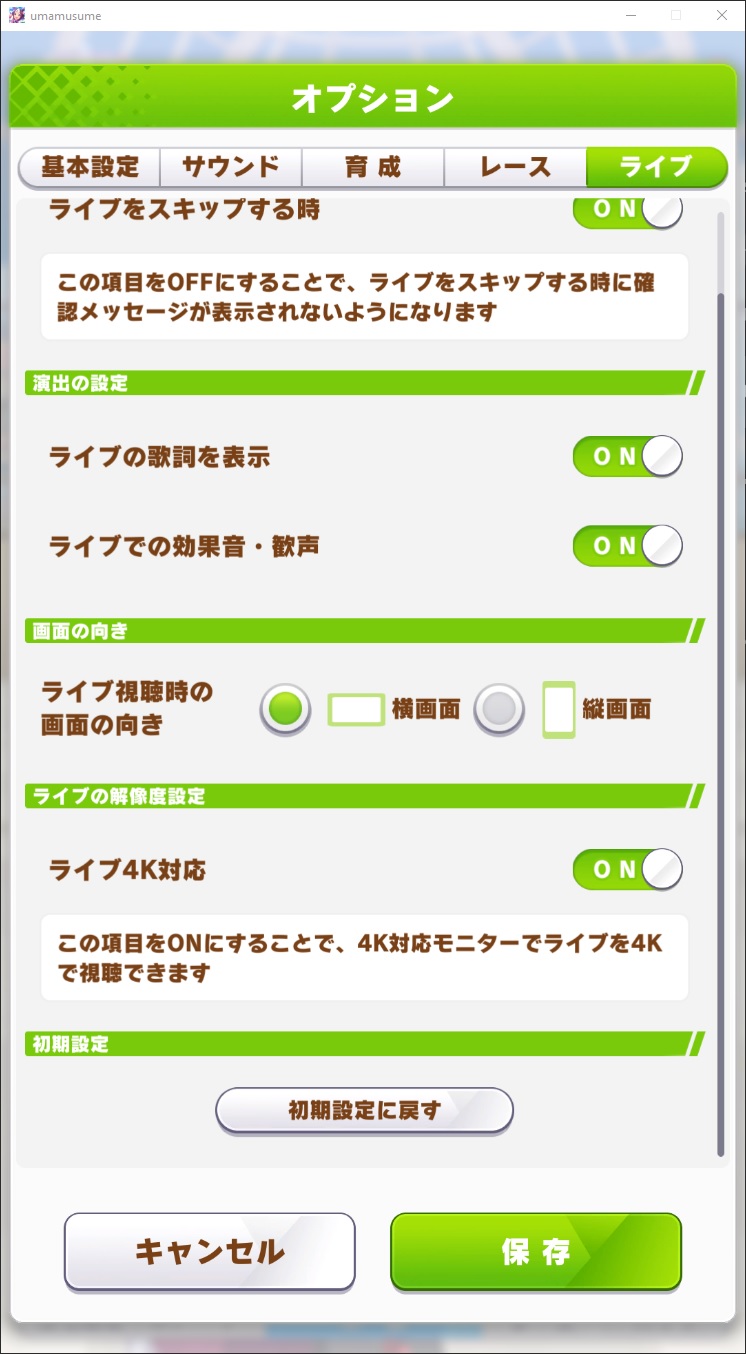Open the レース tab
Image resolution: width=746 pixels, height=1354 pixels.
click(x=514, y=167)
